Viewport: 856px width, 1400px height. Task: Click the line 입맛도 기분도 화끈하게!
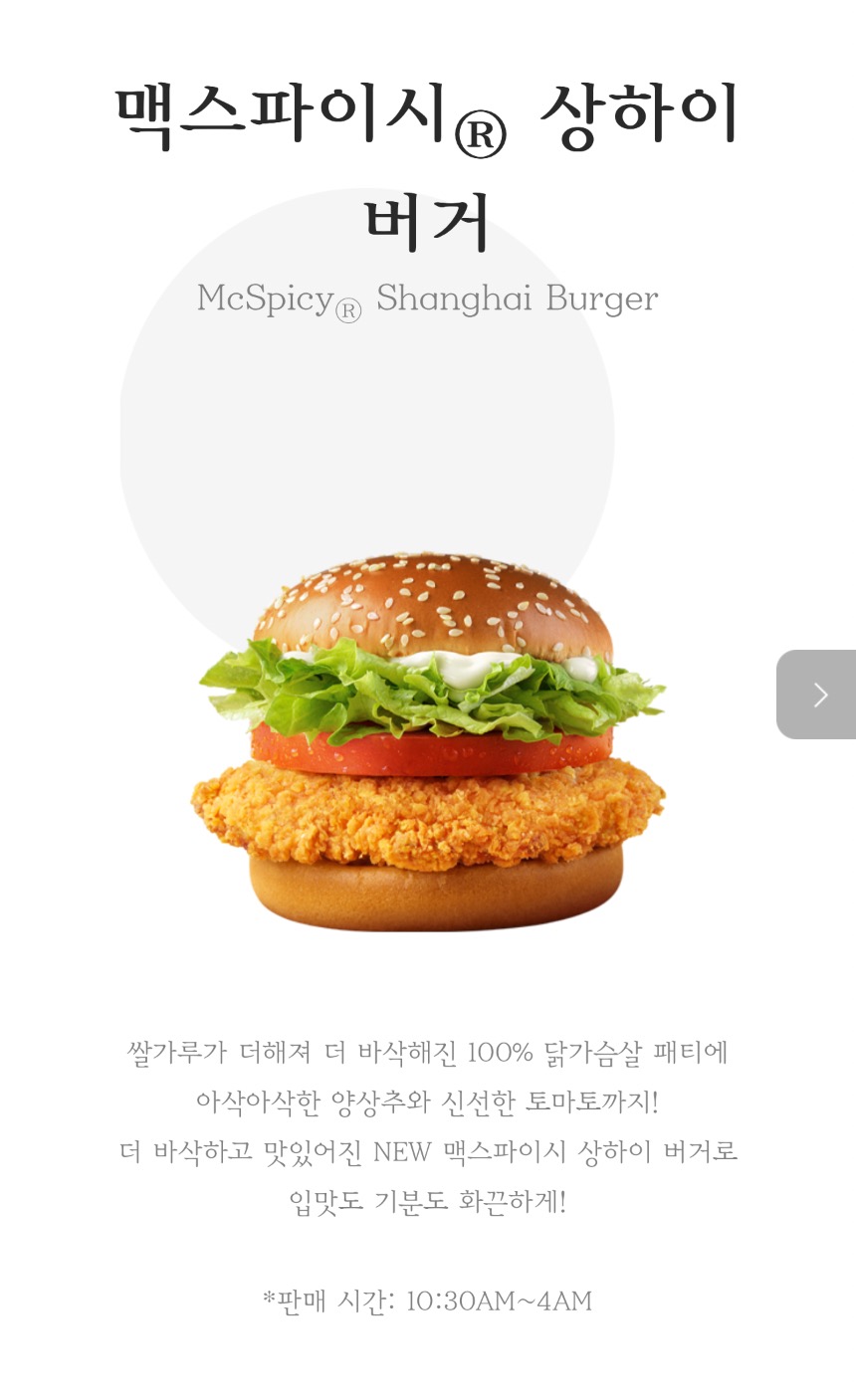coord(428,1202)
